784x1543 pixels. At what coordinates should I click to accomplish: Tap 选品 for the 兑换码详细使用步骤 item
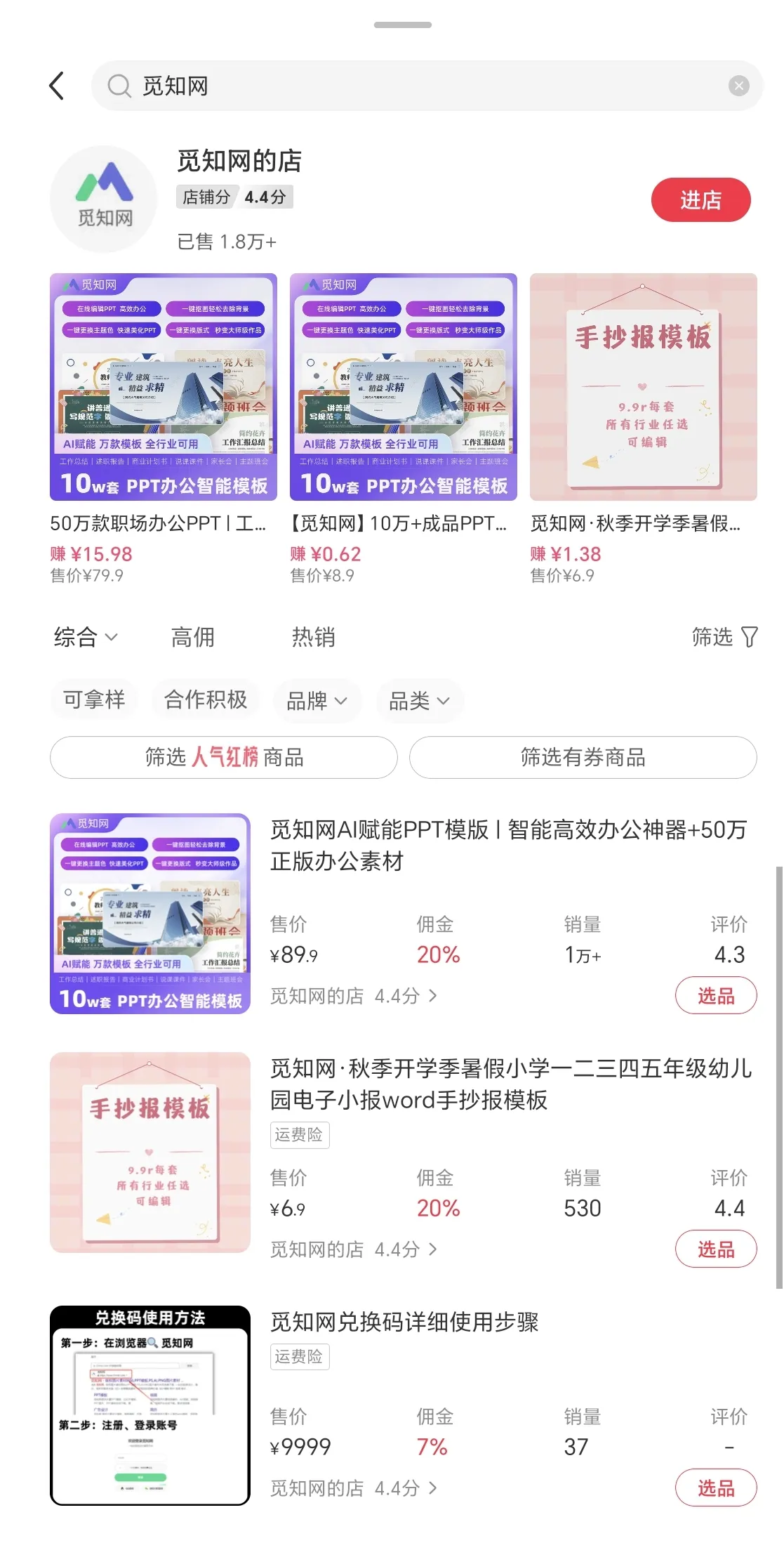click(715, 1488)
